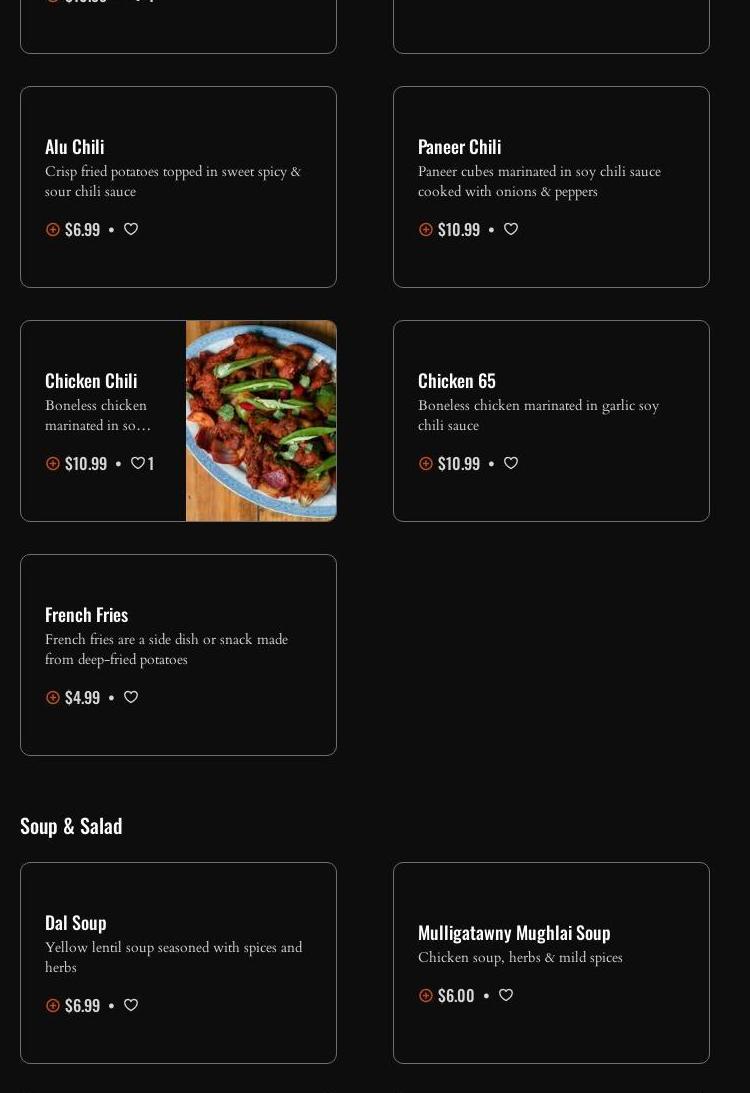Add Chicken Chili to the order

[53, 463]
